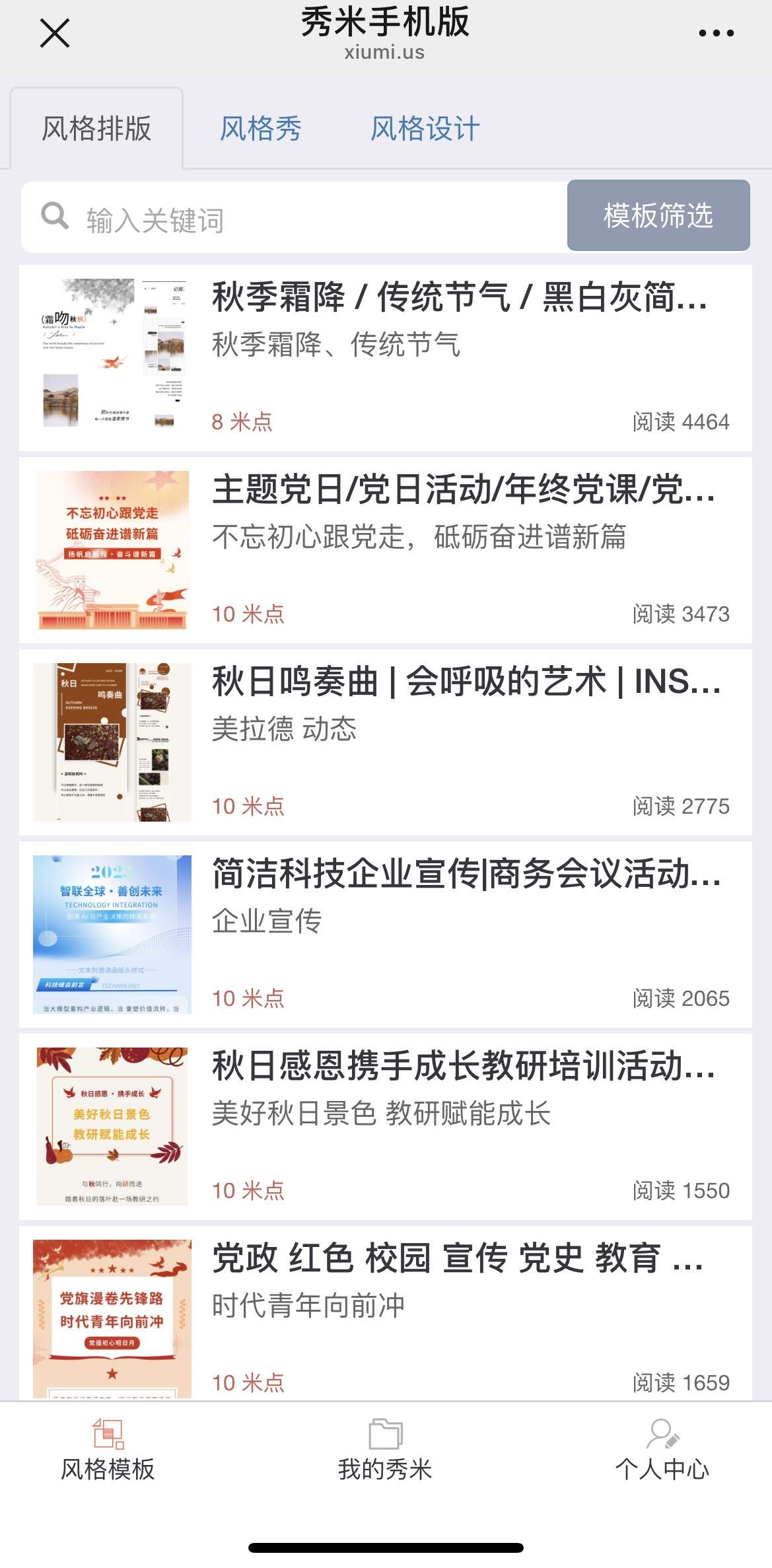Open the three-dot more options menu
Image resolution: width=772 pixels, height=1568 pixels.
coord(716,33)
